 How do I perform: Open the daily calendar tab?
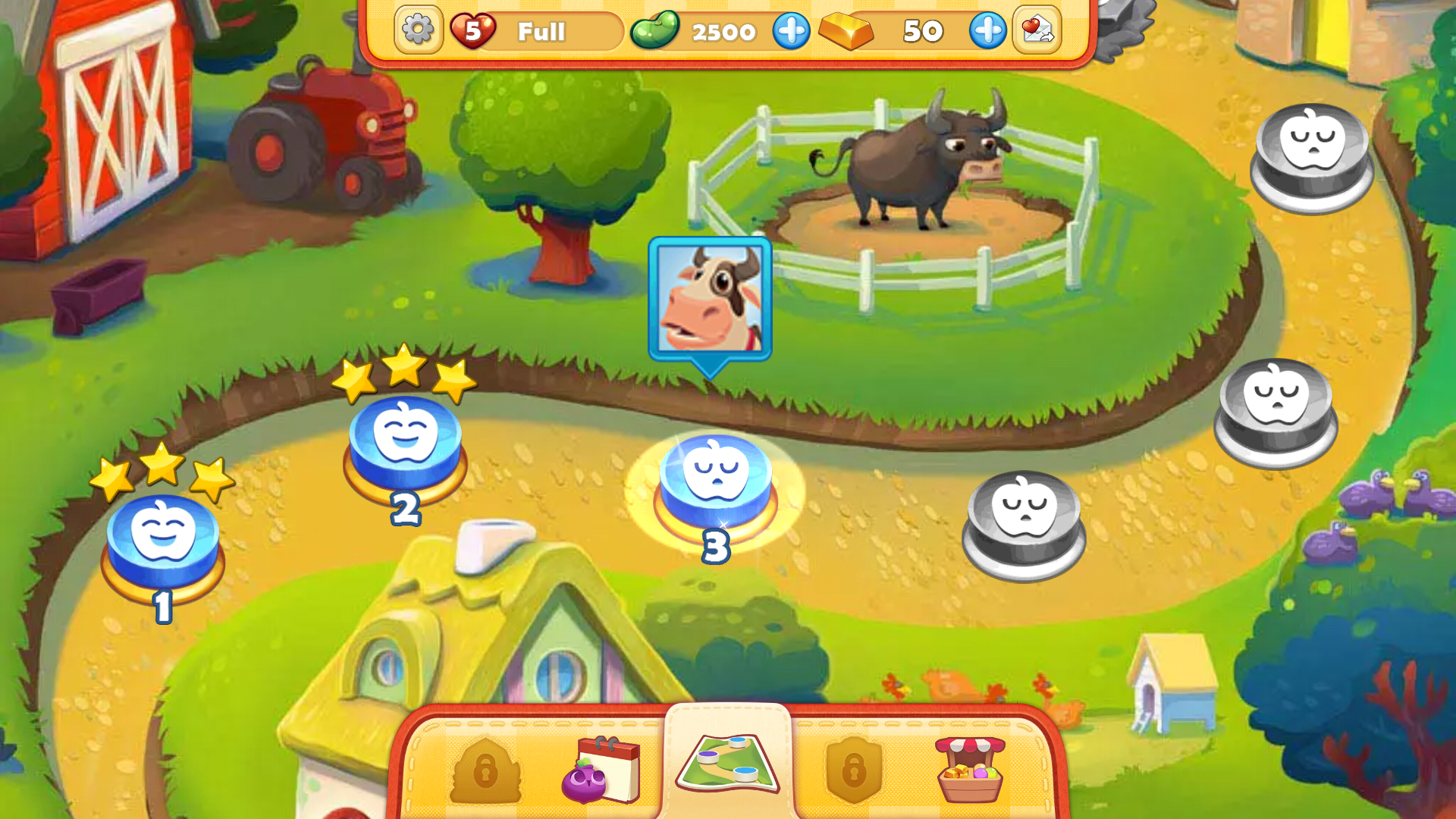602,770
